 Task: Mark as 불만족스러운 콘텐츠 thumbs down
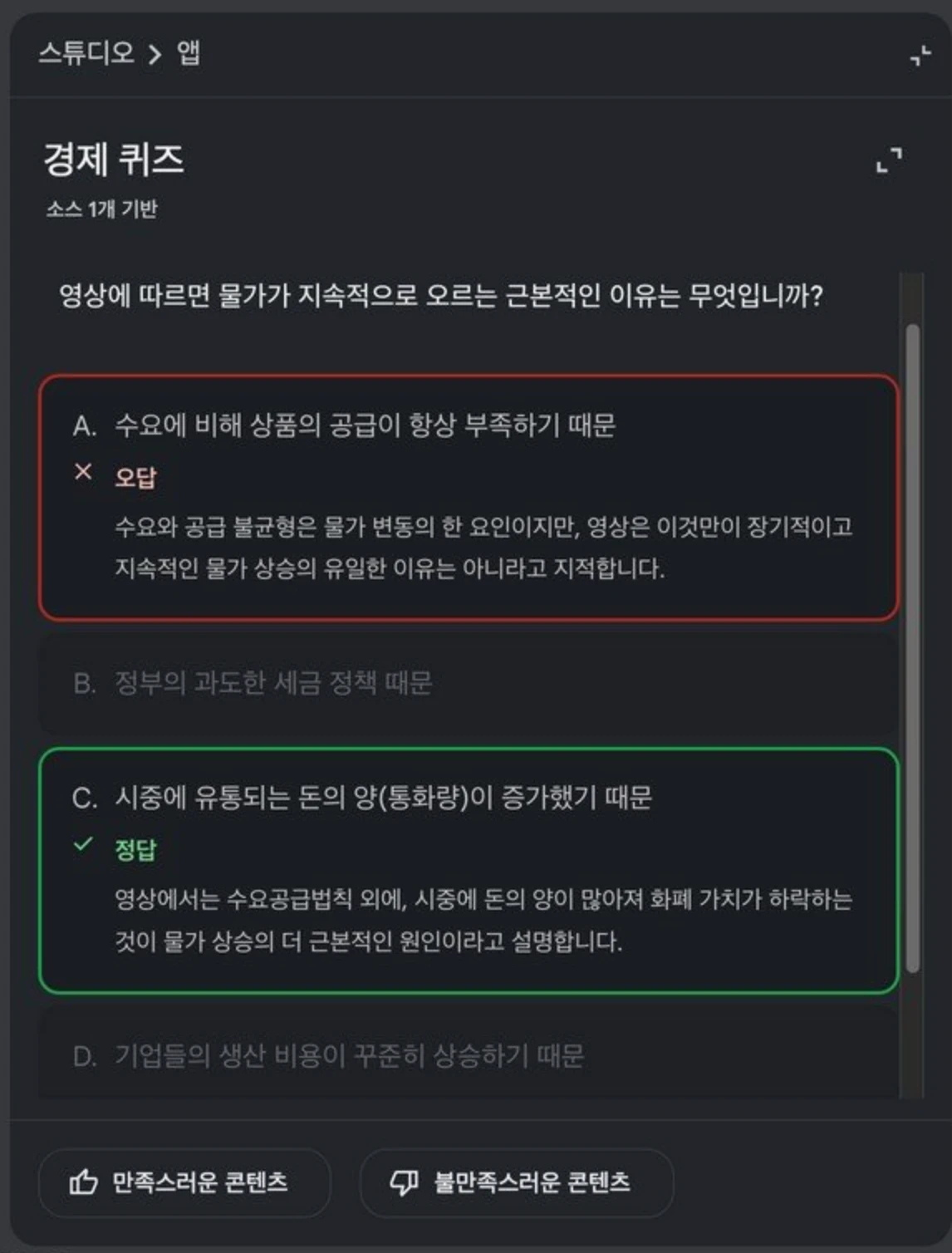(516, 1182)
